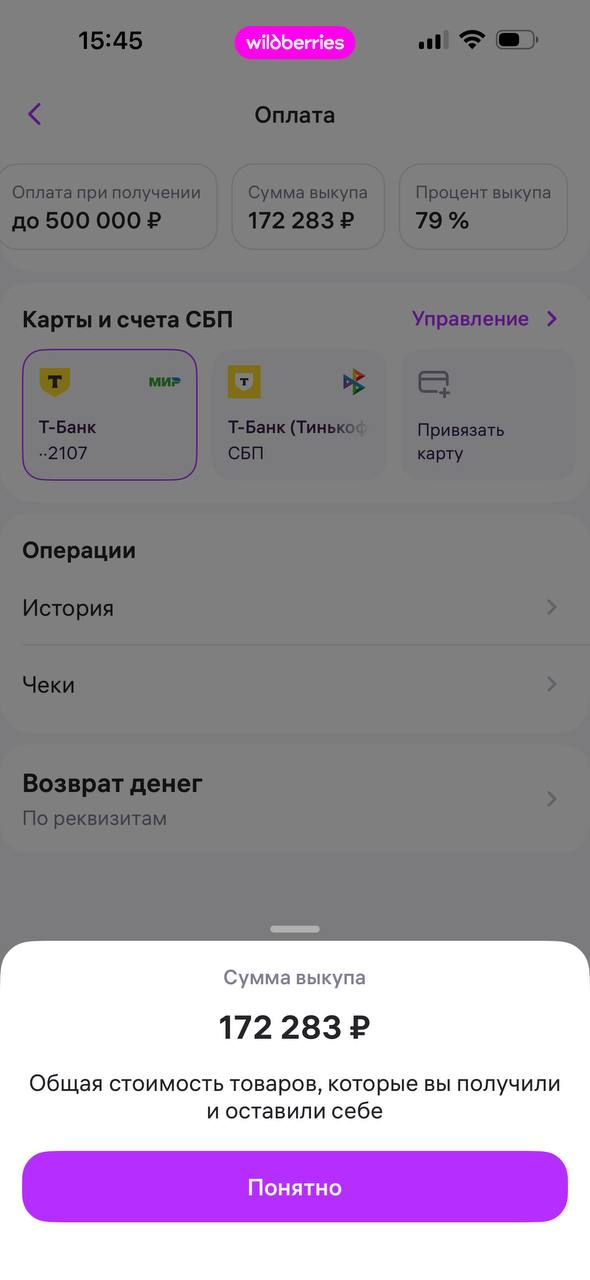Screen dimensions: 590x1280
Task: Open Возврат денег по реквизитам
Action: coord(295,799)
